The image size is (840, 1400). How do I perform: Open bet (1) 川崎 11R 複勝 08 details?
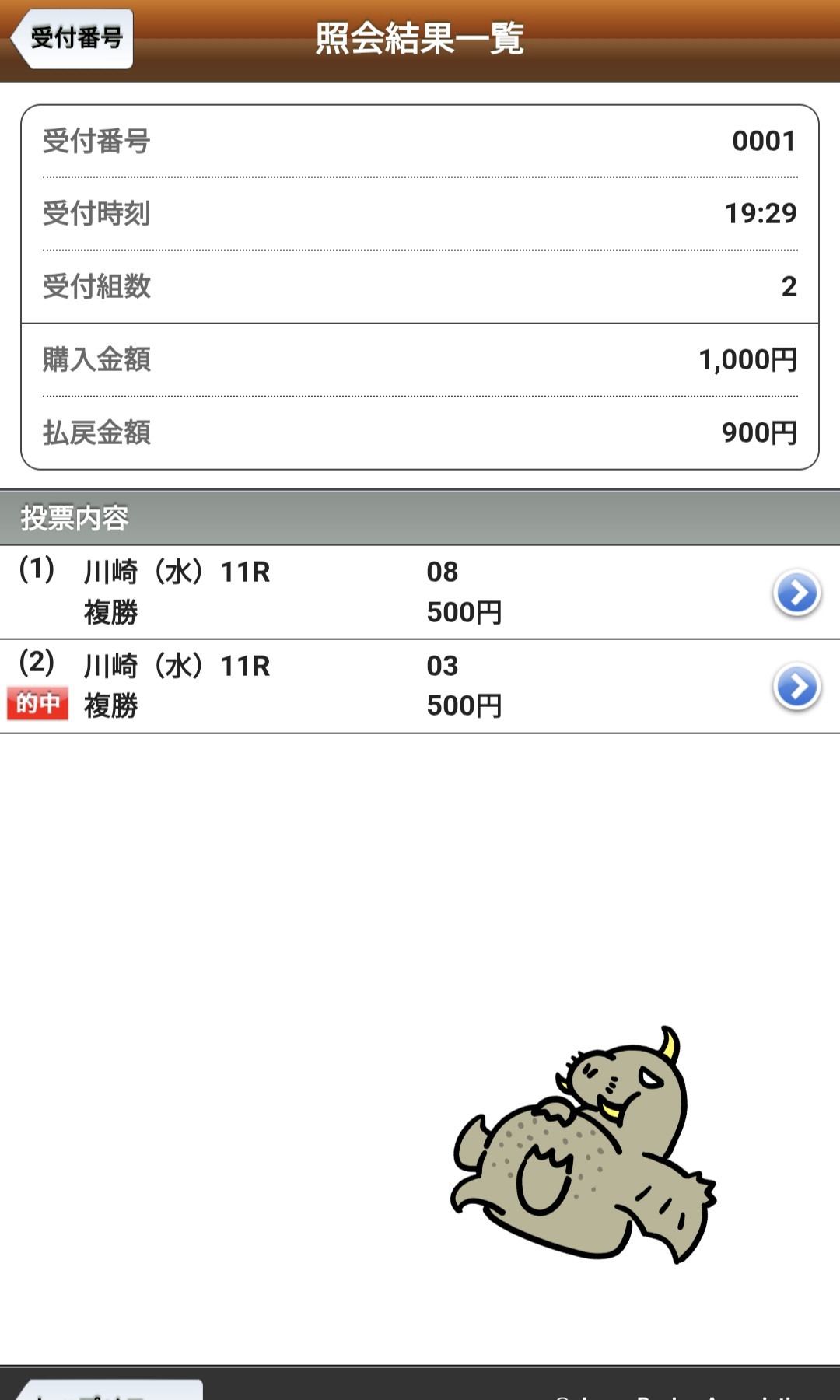click(x=796, y=593)
